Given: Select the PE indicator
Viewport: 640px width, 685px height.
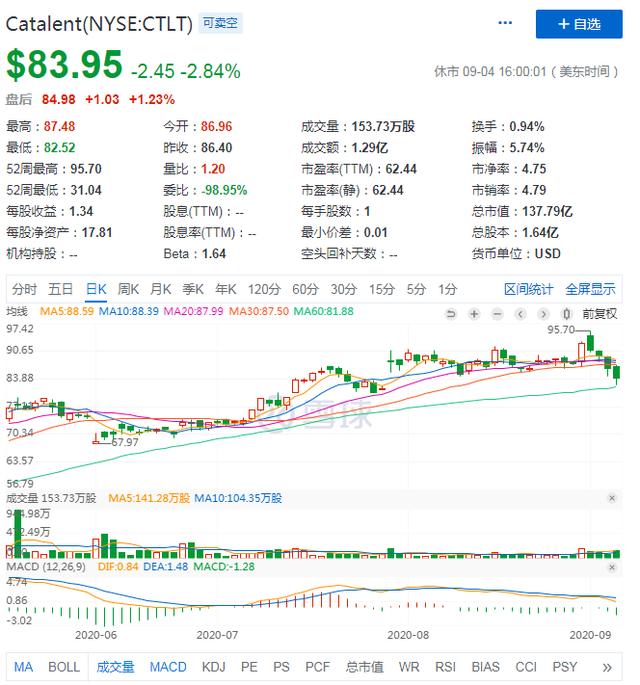Looking at the screenshot, I should tap(249, 666).
